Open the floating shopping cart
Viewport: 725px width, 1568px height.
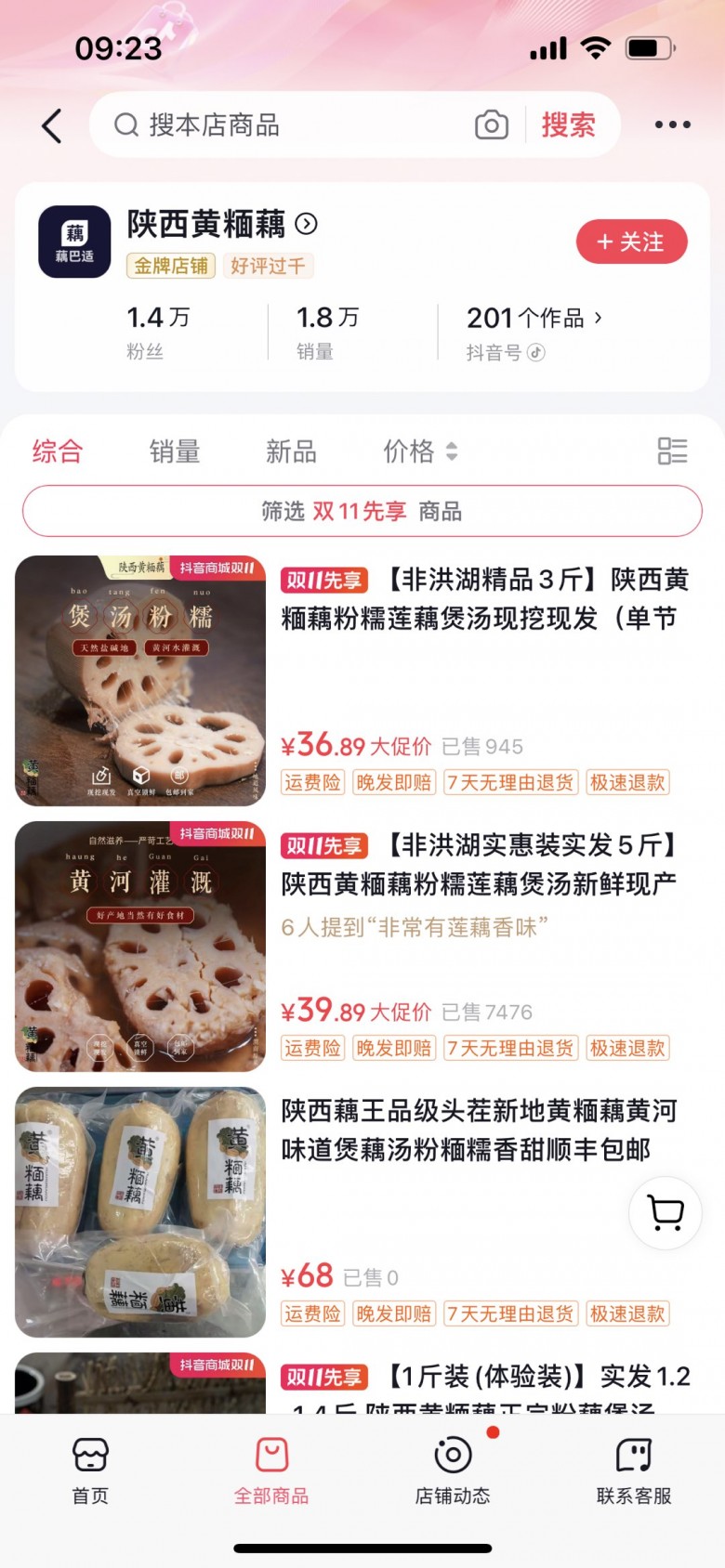pos(666,1213)
